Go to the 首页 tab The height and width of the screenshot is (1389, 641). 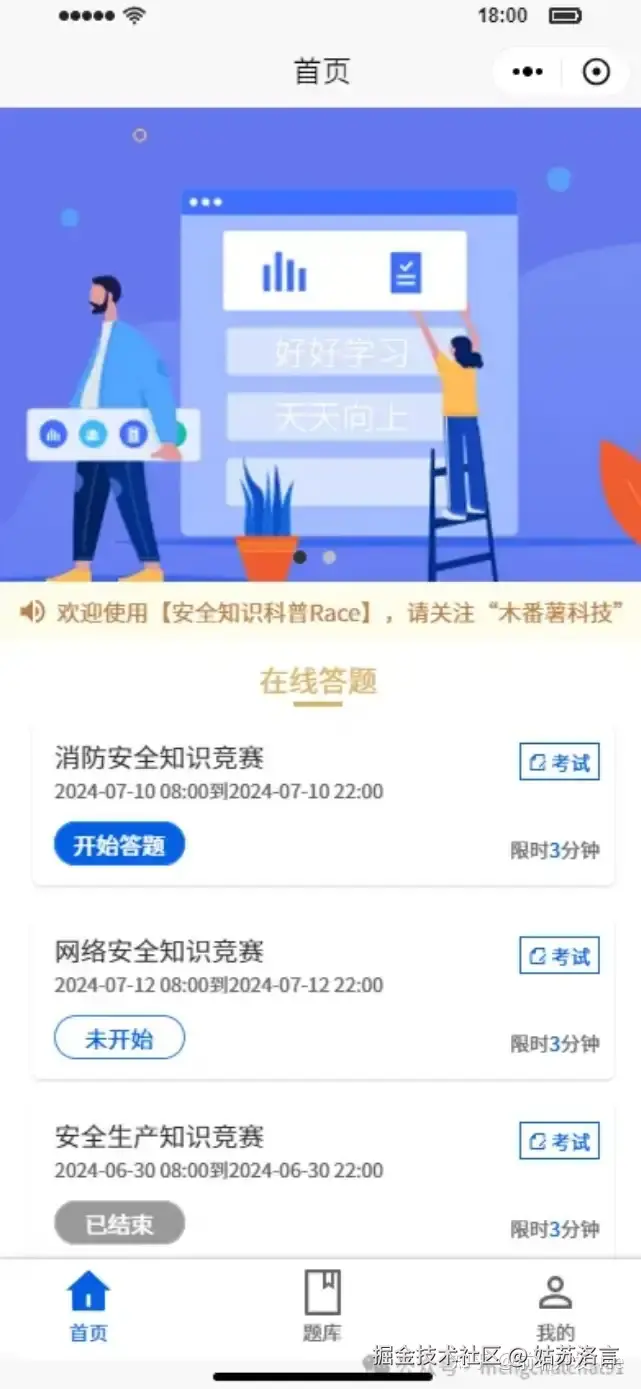coord(88,1304)
